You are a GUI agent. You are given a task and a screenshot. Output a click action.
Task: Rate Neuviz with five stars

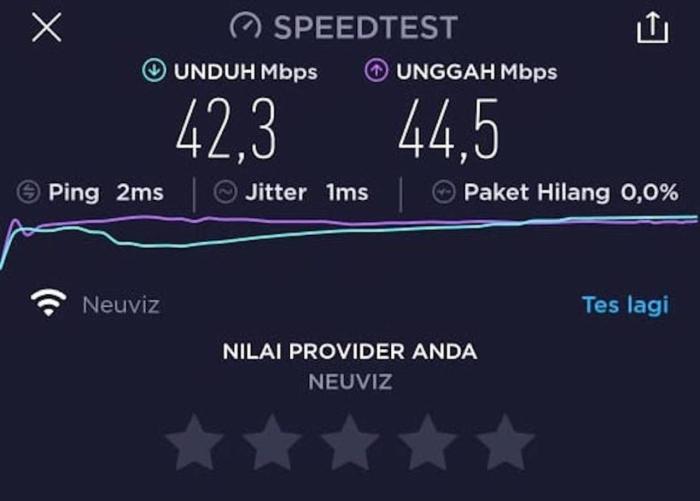(505, 442)
